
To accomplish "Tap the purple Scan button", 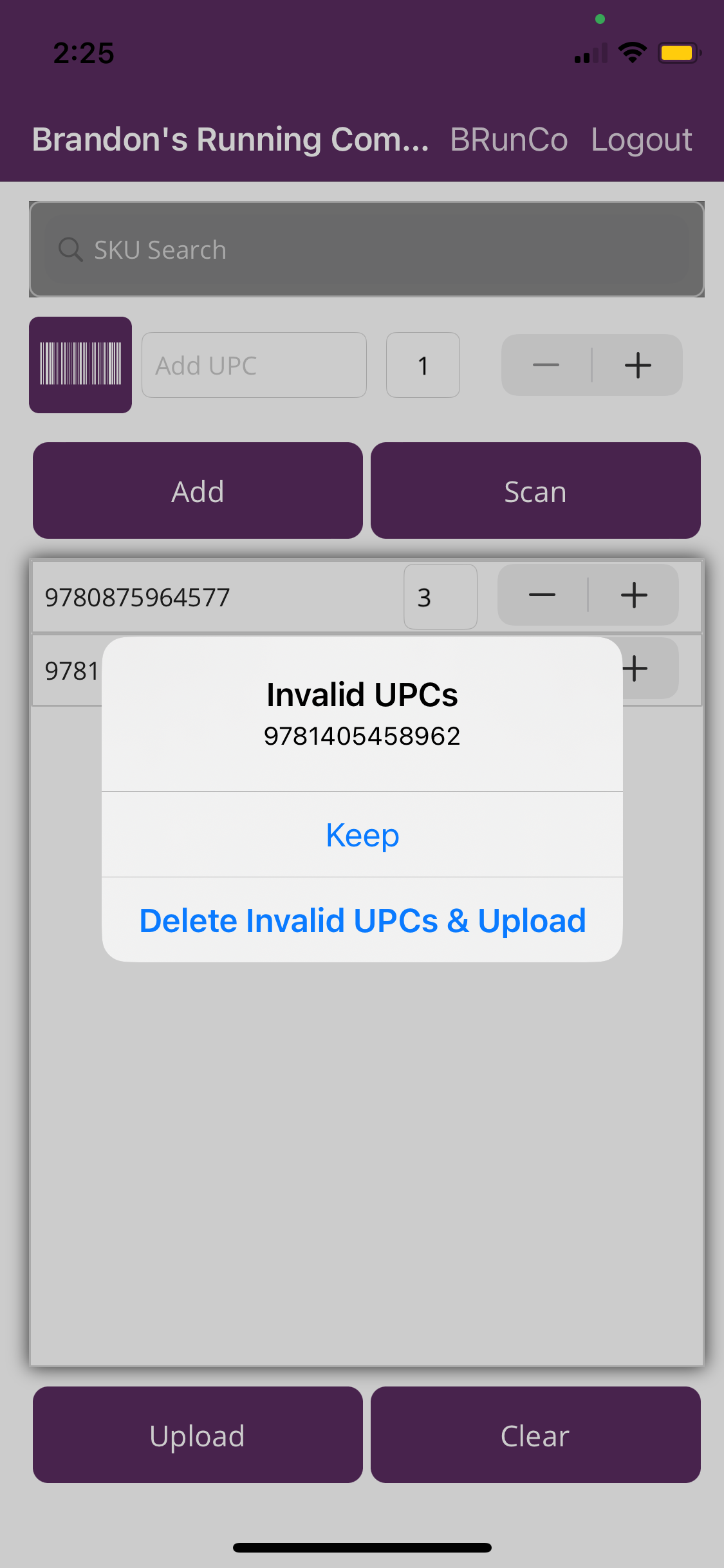I will (535, 490).
